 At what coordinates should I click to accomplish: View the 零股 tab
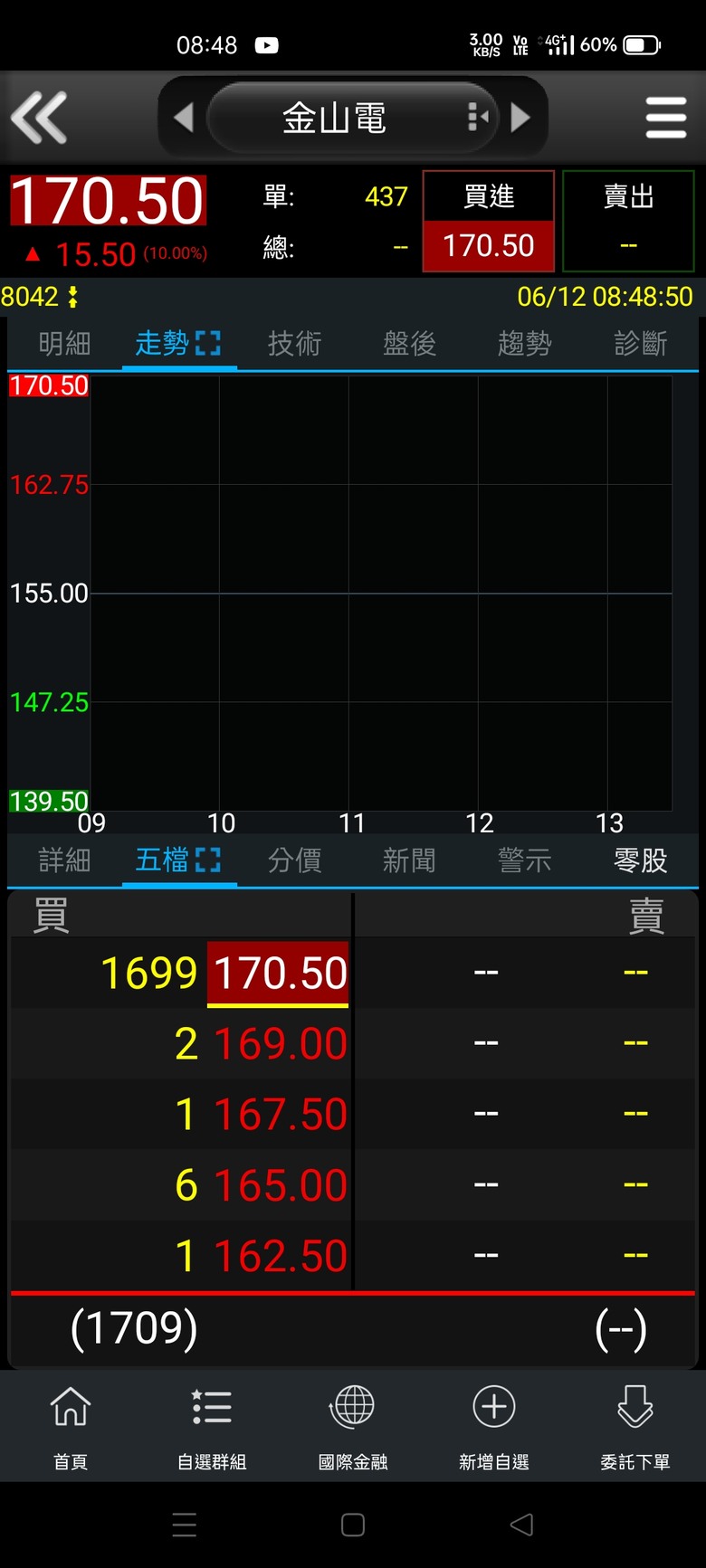(x=640, y=860)
